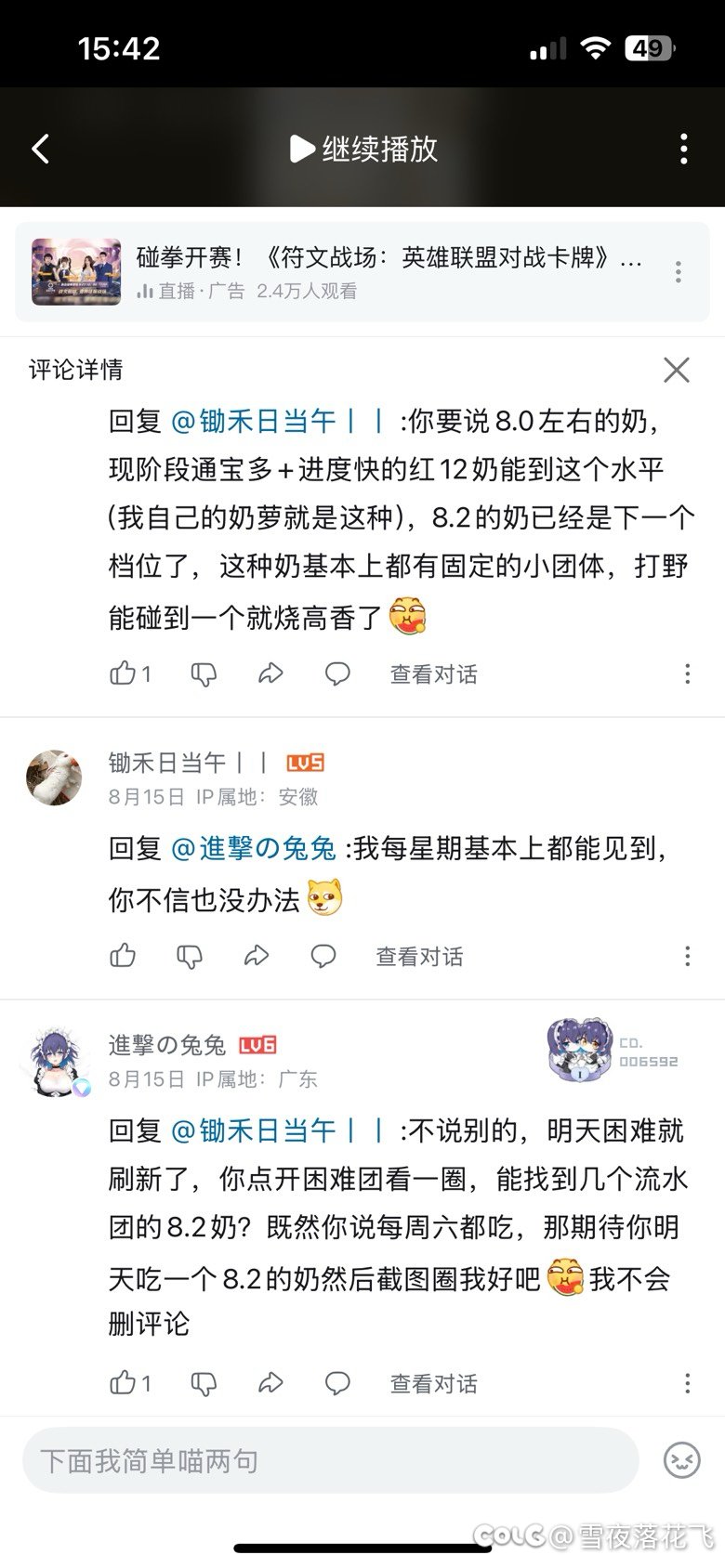This screenshot has width=725, height=1568.
Task: Open options menu for the 符文战场 ad
Action: (679, 271)
